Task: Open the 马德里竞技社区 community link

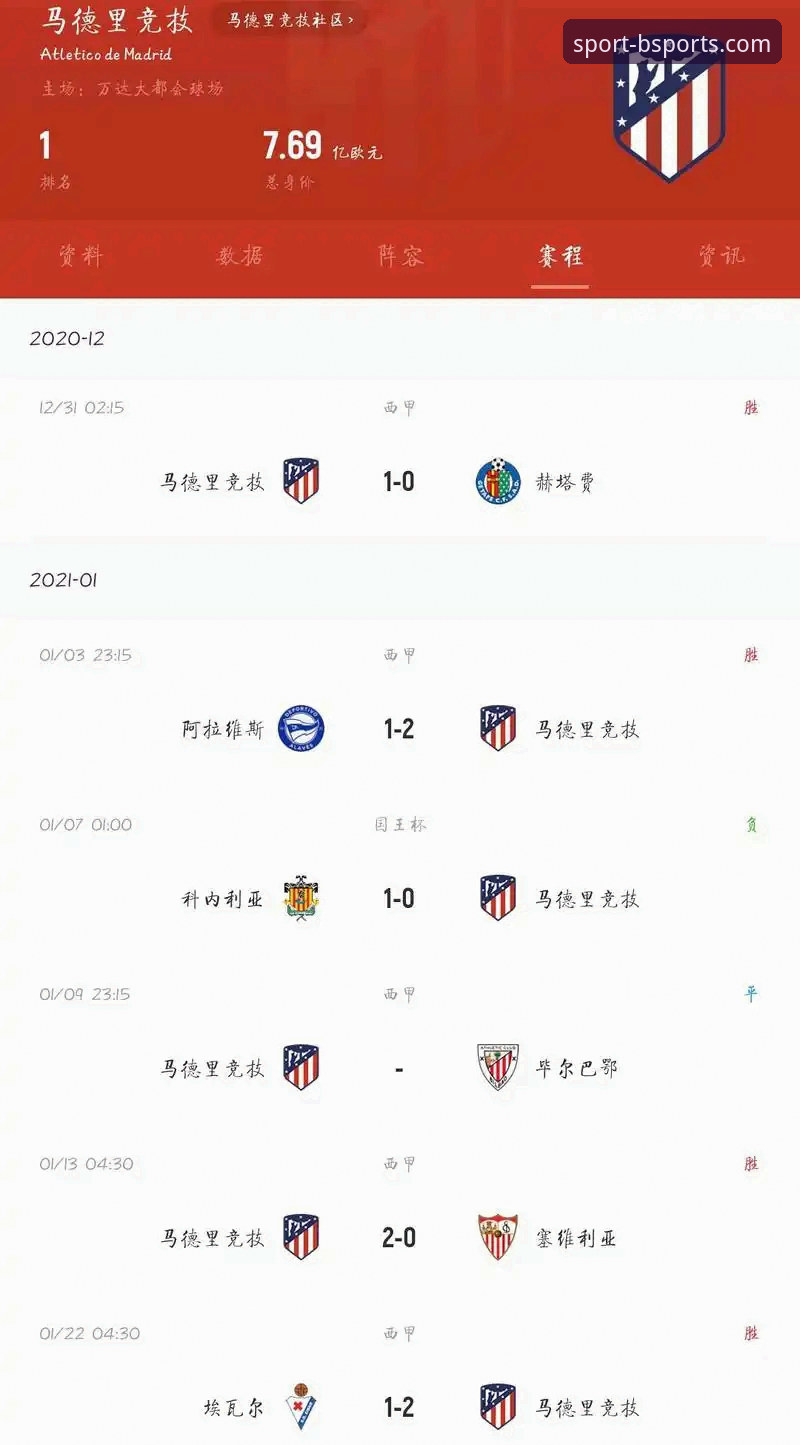Action: 291,20
